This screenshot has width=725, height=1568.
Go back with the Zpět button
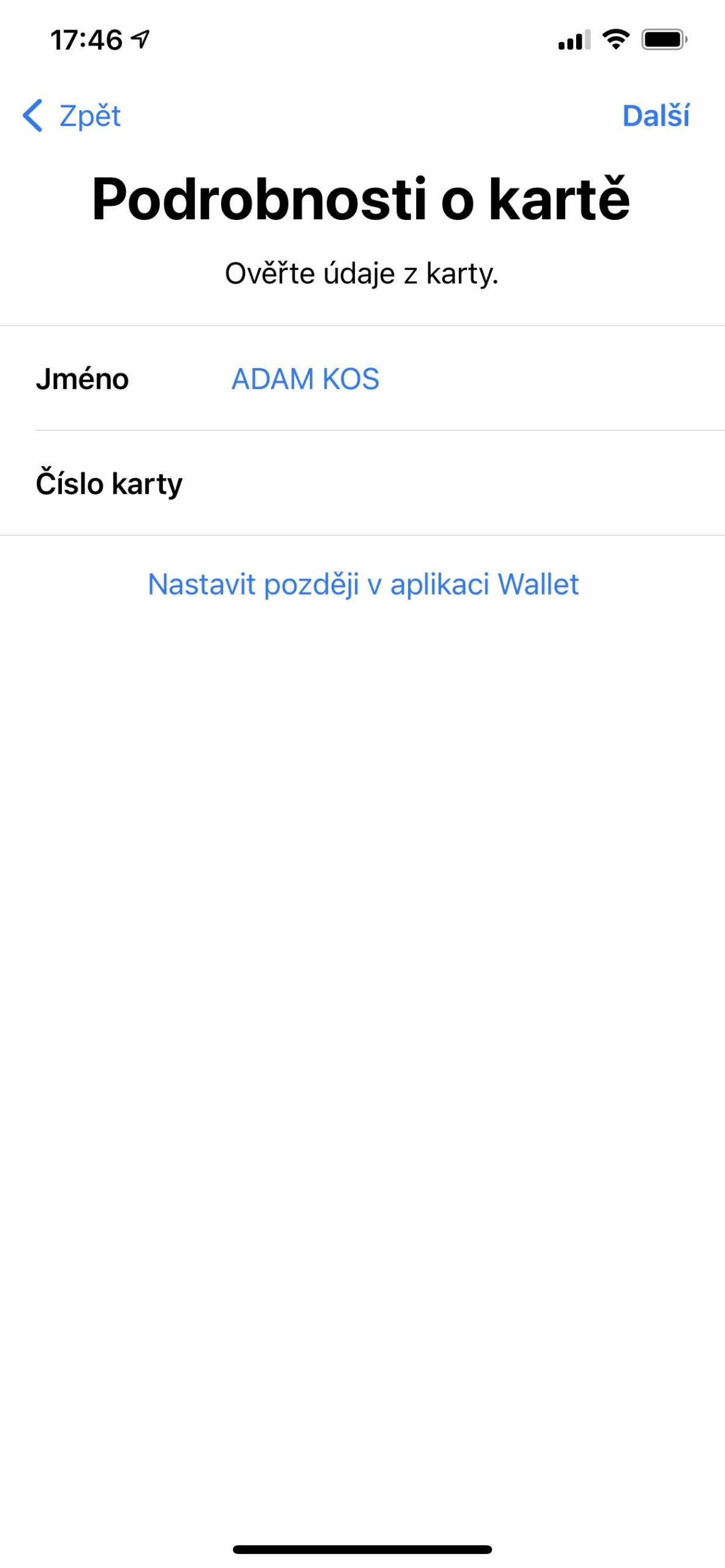click(72, 116)
